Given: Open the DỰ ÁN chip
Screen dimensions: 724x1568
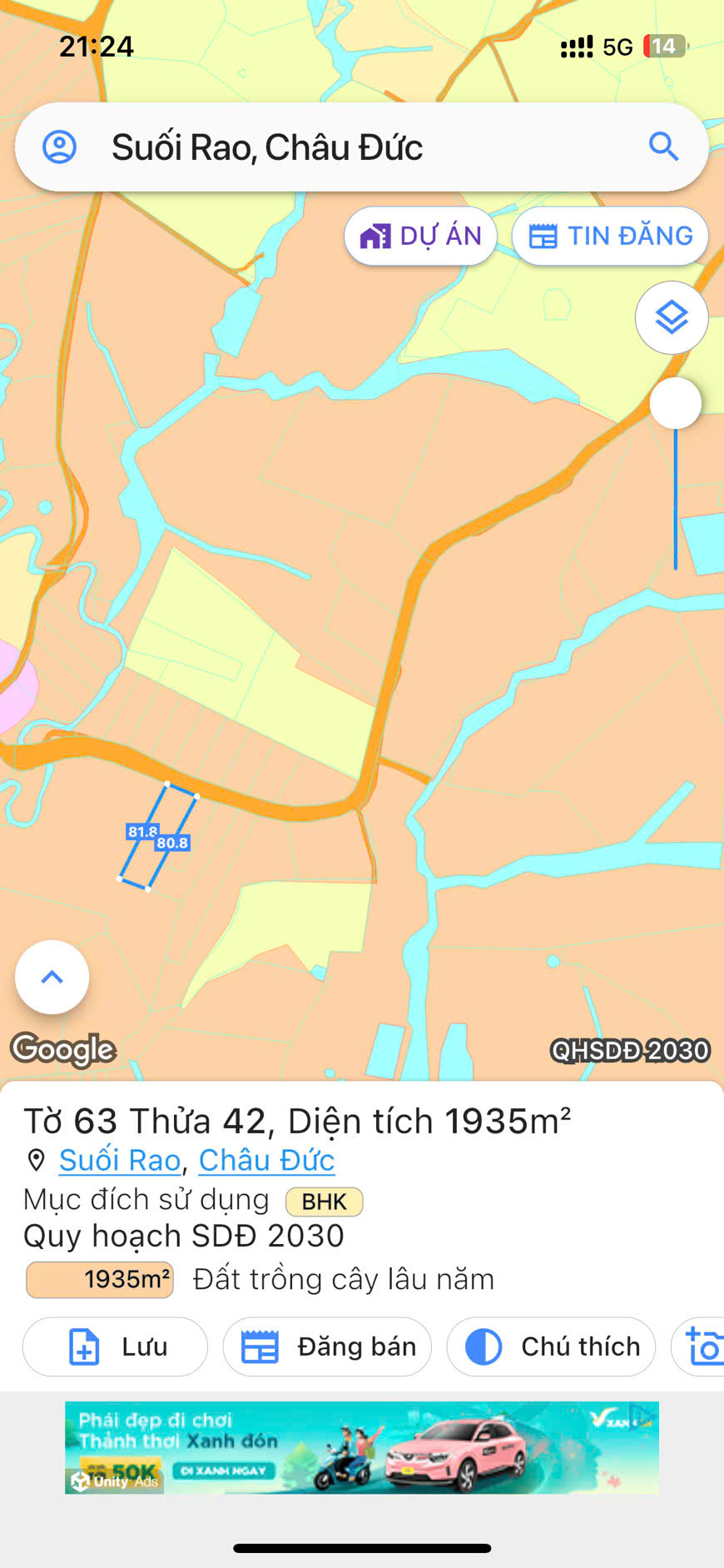Looking at the screenshot, I should click(x=421, y=236).
